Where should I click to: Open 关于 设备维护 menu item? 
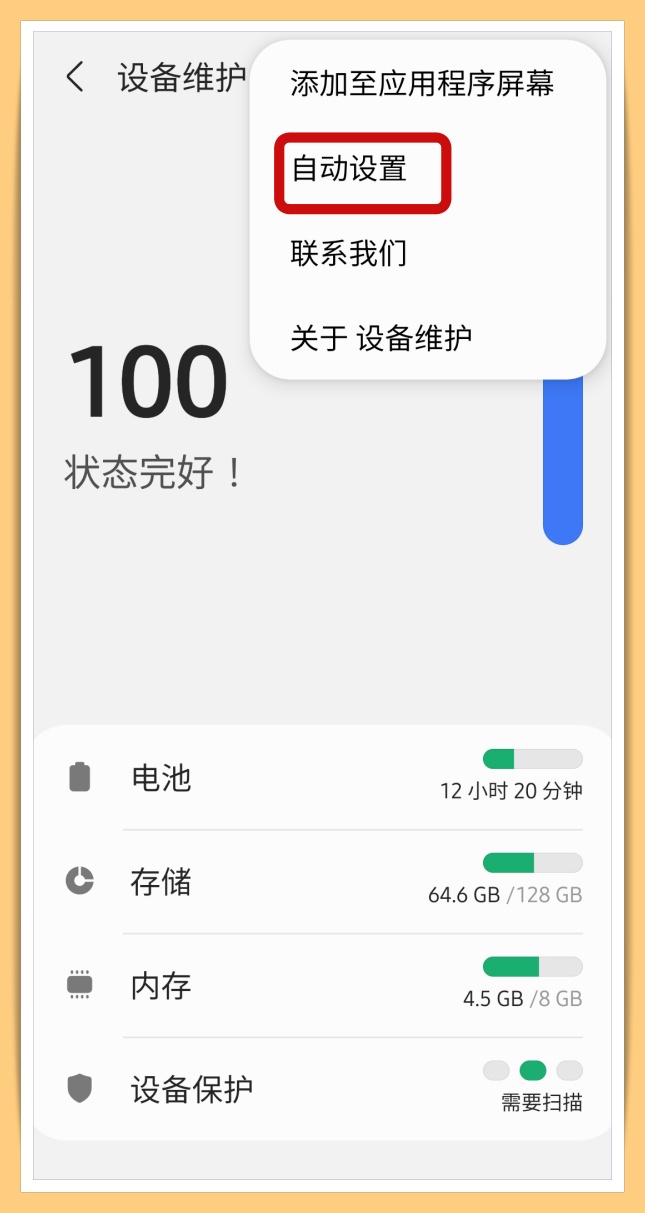(x=381, y=338)
